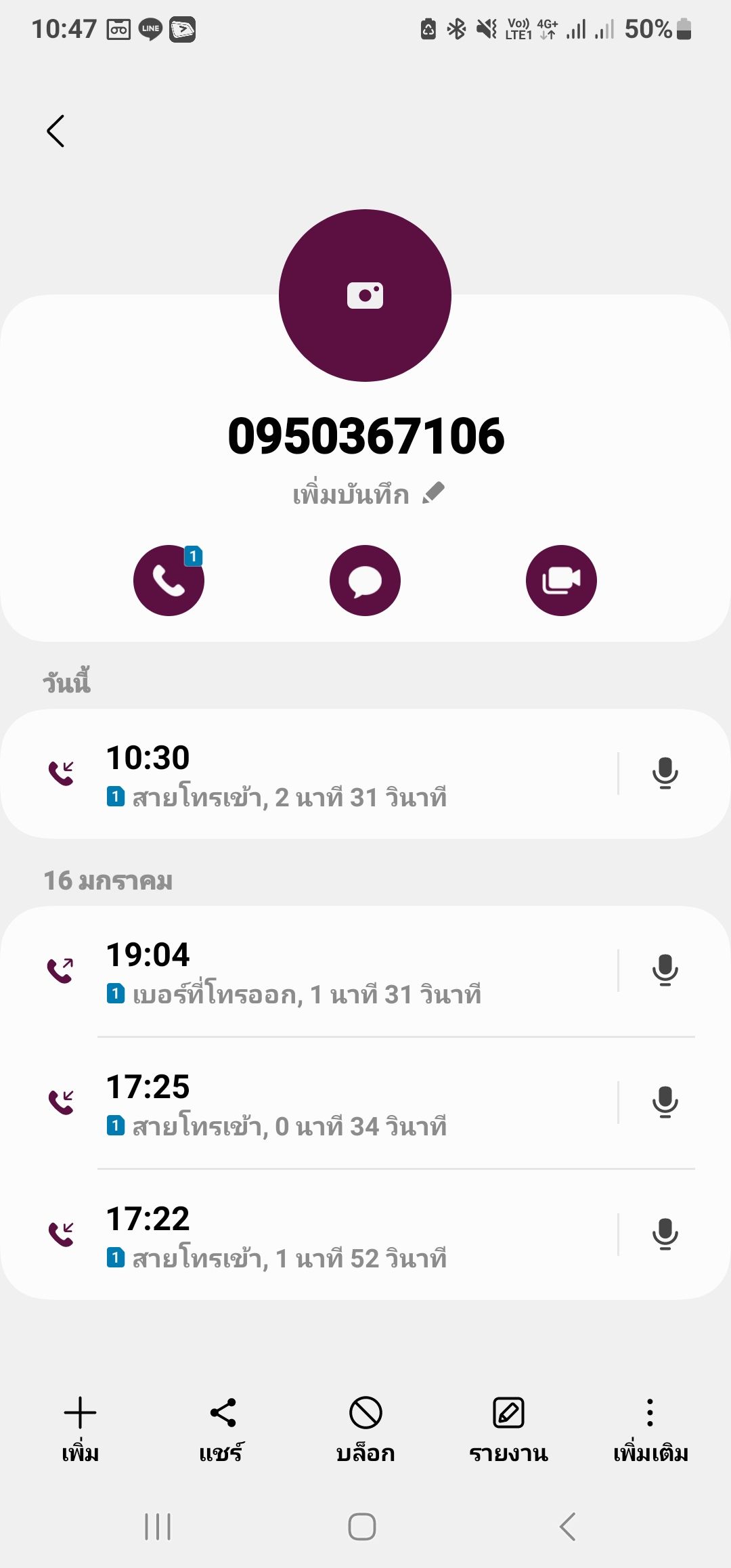Play recording of the 17:22 call
Image resolution: width=731 pixels, height=1568 pixels.
click(x=665, y=1234)
